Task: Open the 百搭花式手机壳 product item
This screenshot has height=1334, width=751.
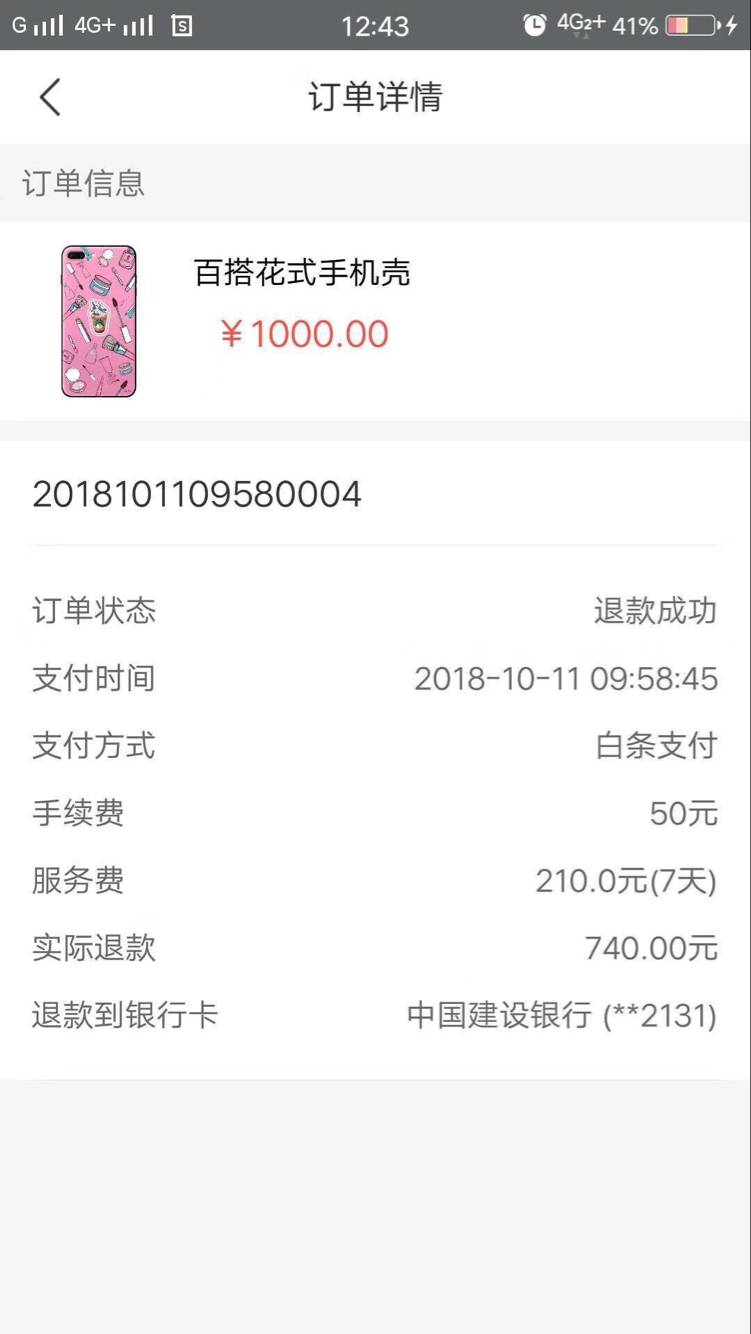Action: [x=375, y=321]
